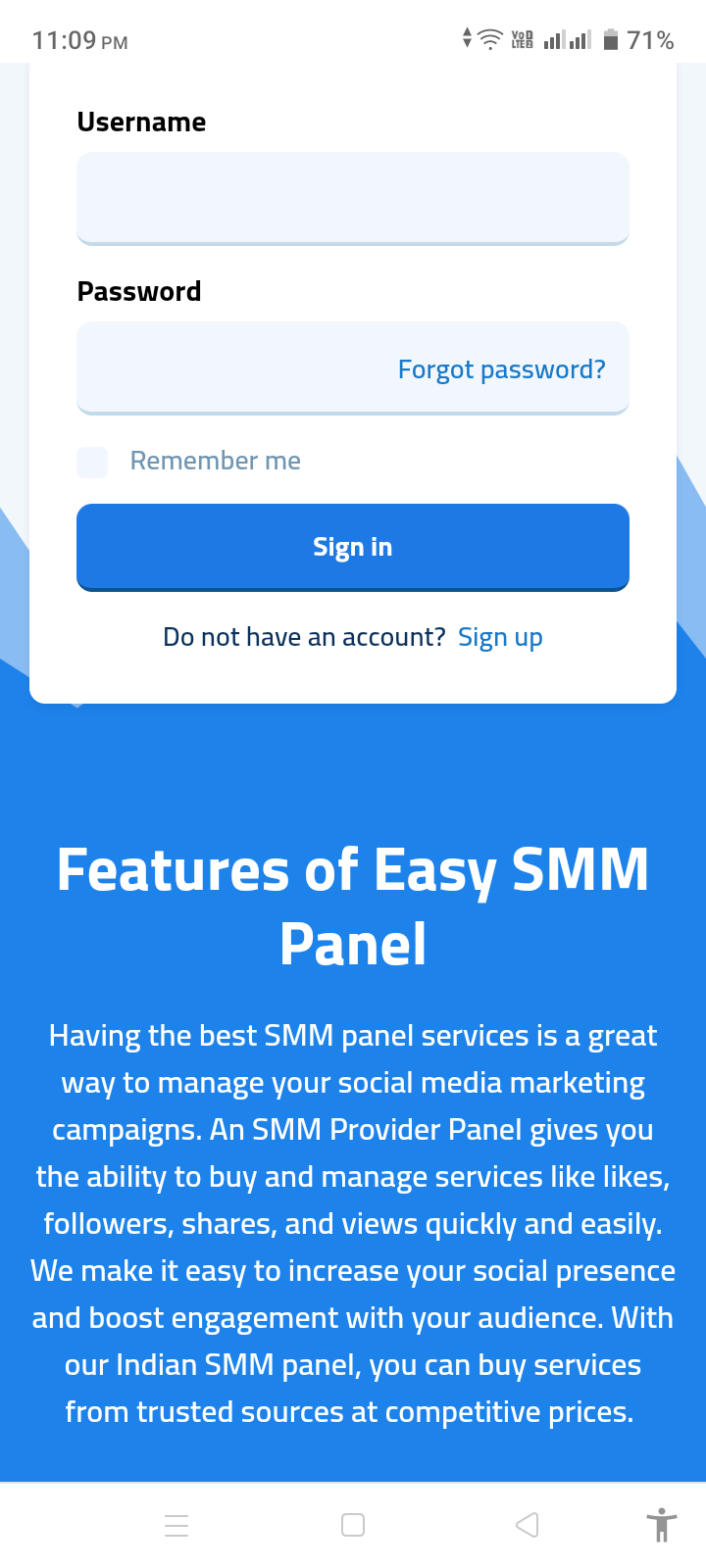Focus the Username text field
Screen dimensions: 706x1568
(x=353, y=198)
